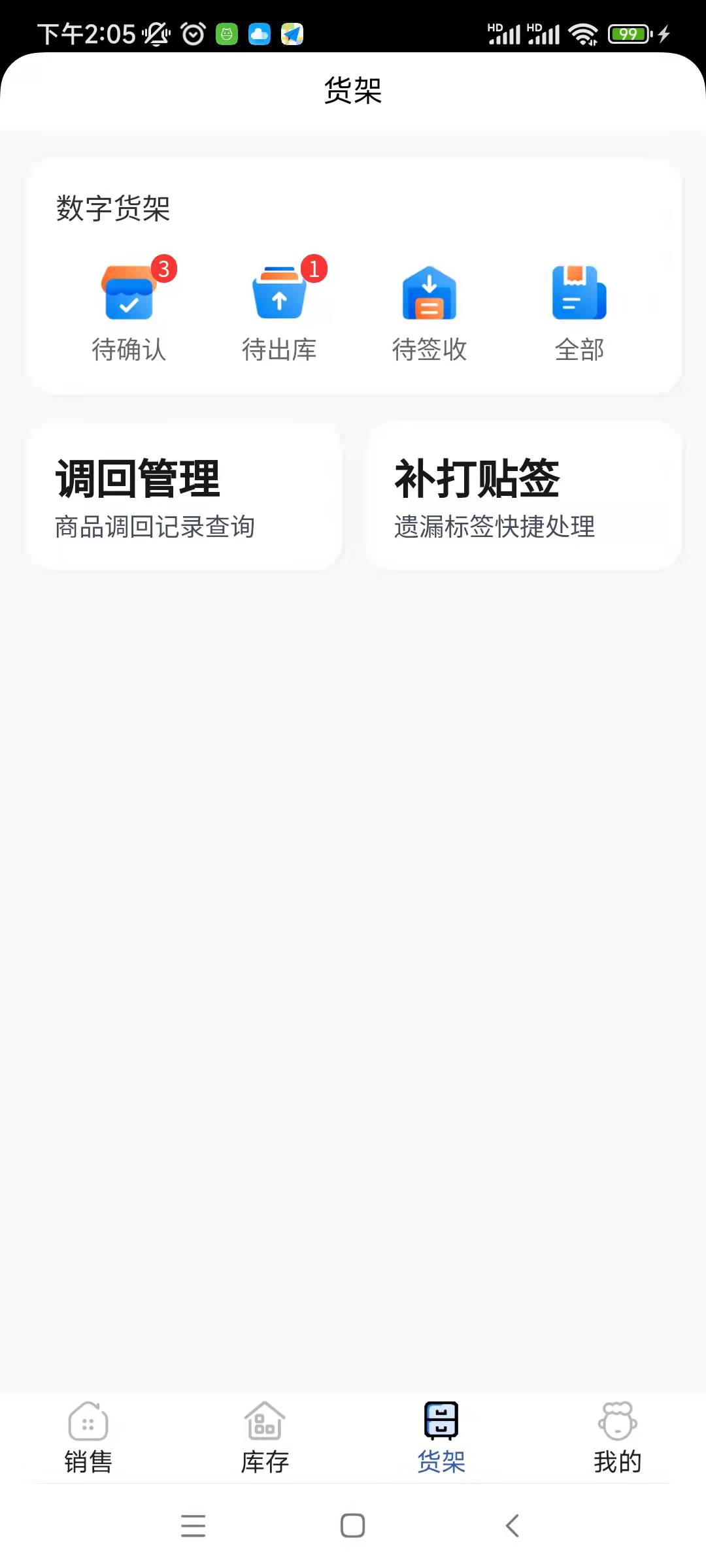Image resolution: width=706 pixels, height=1568 pixels.
Task: Show 全部 digital shelf orders
Action: (579, 312)
